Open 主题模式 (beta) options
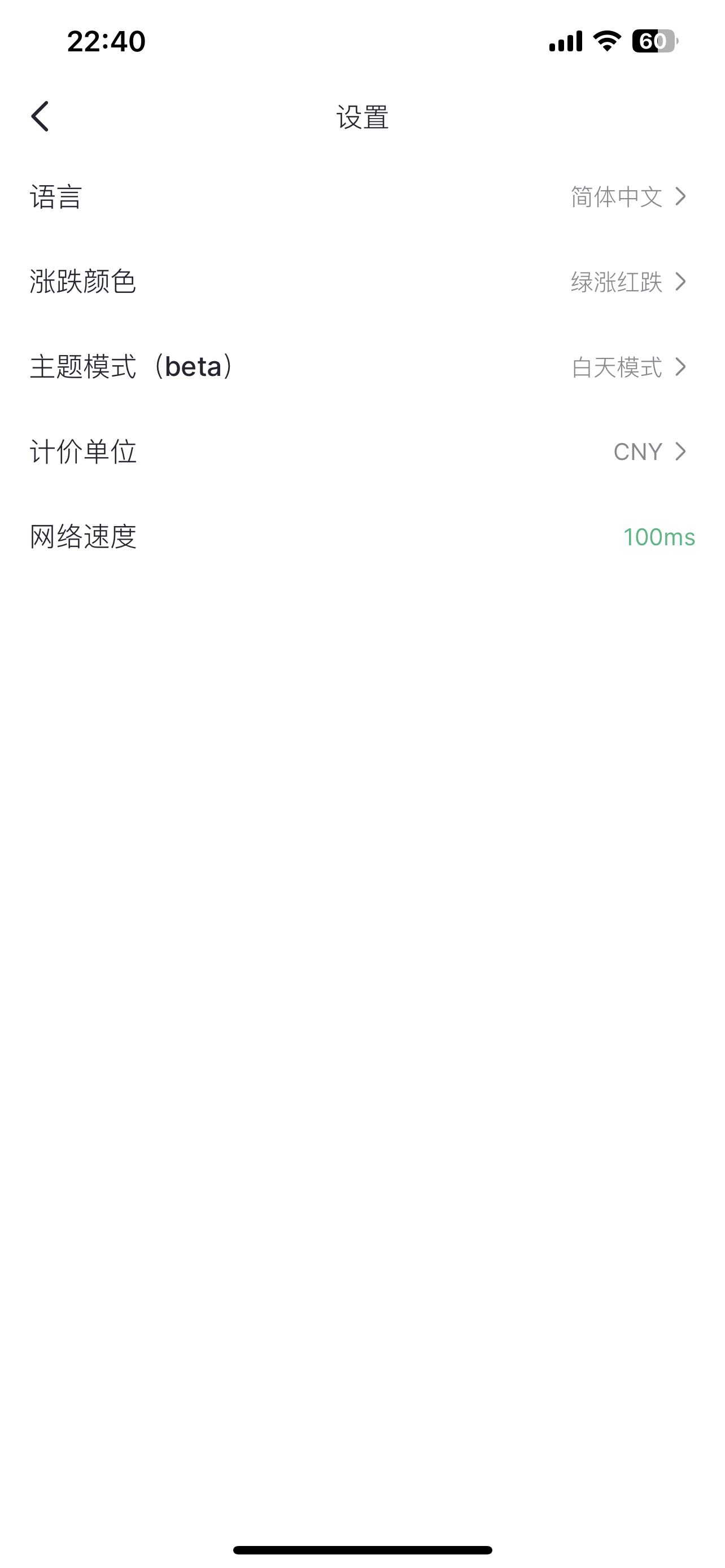This screenshot has height=1568, width=725. [361, 367]
